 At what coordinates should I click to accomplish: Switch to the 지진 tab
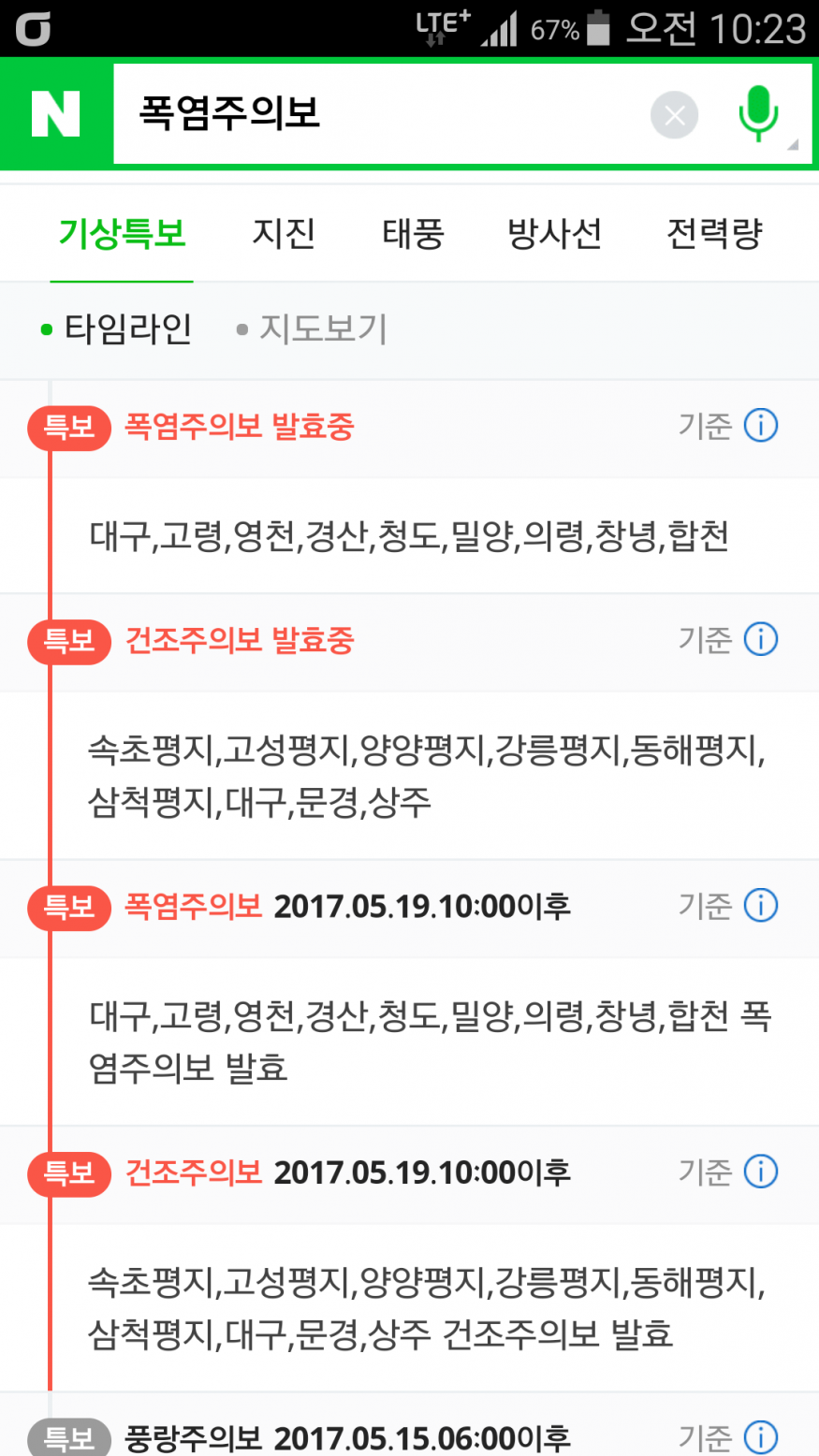pos(284,233)
